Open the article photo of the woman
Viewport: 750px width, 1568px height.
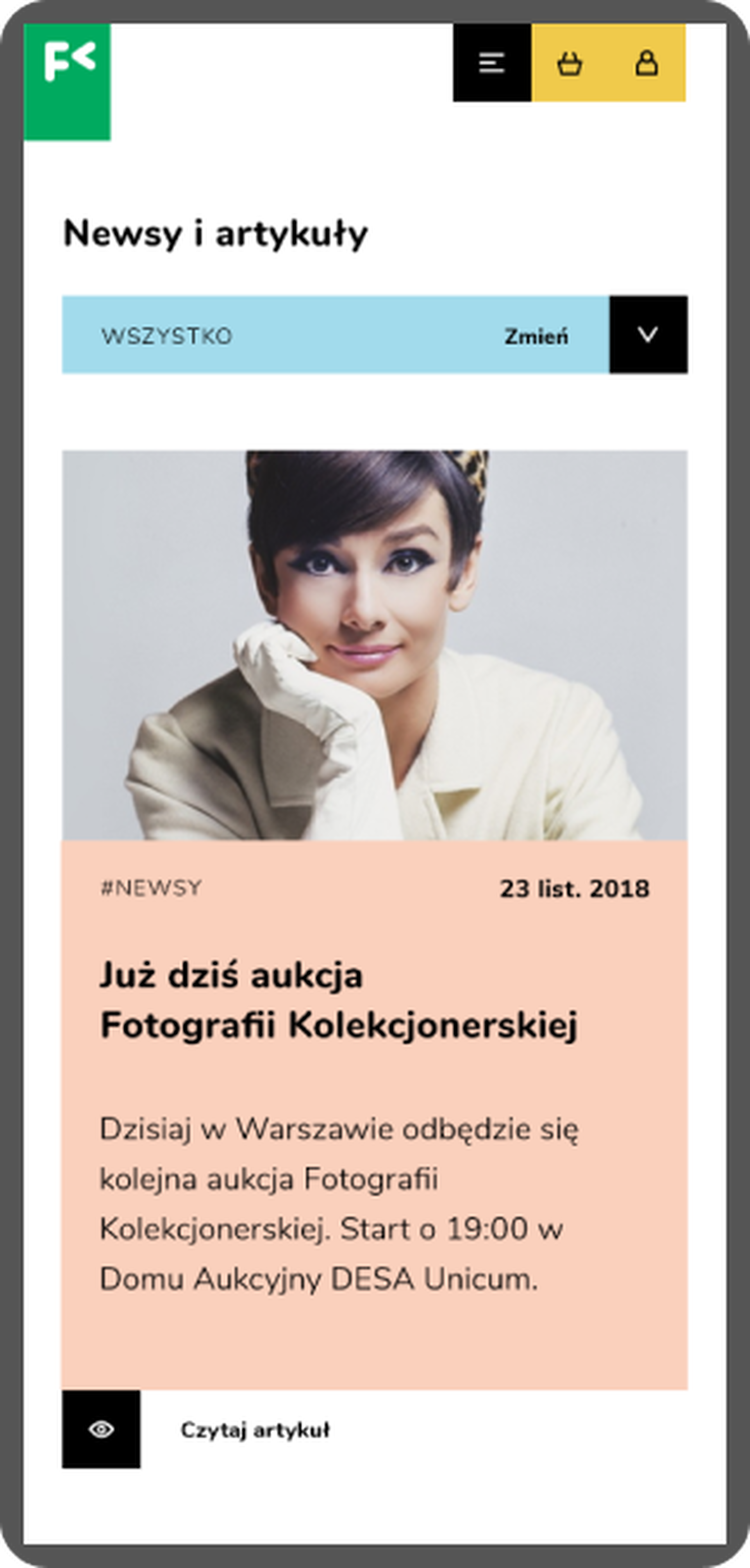point(374,645)
